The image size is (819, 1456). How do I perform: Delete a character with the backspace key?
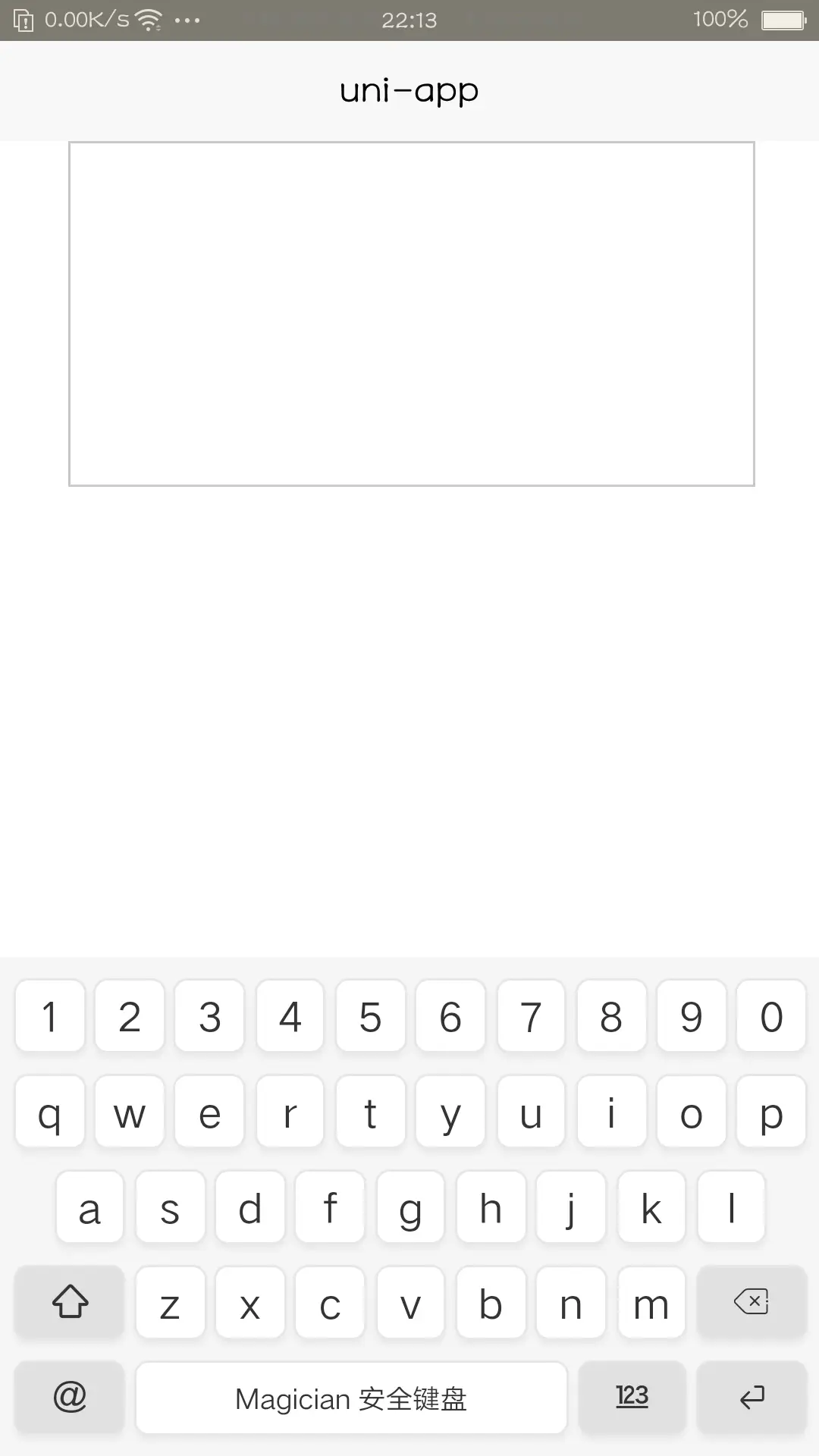(x=752, y=1302)
